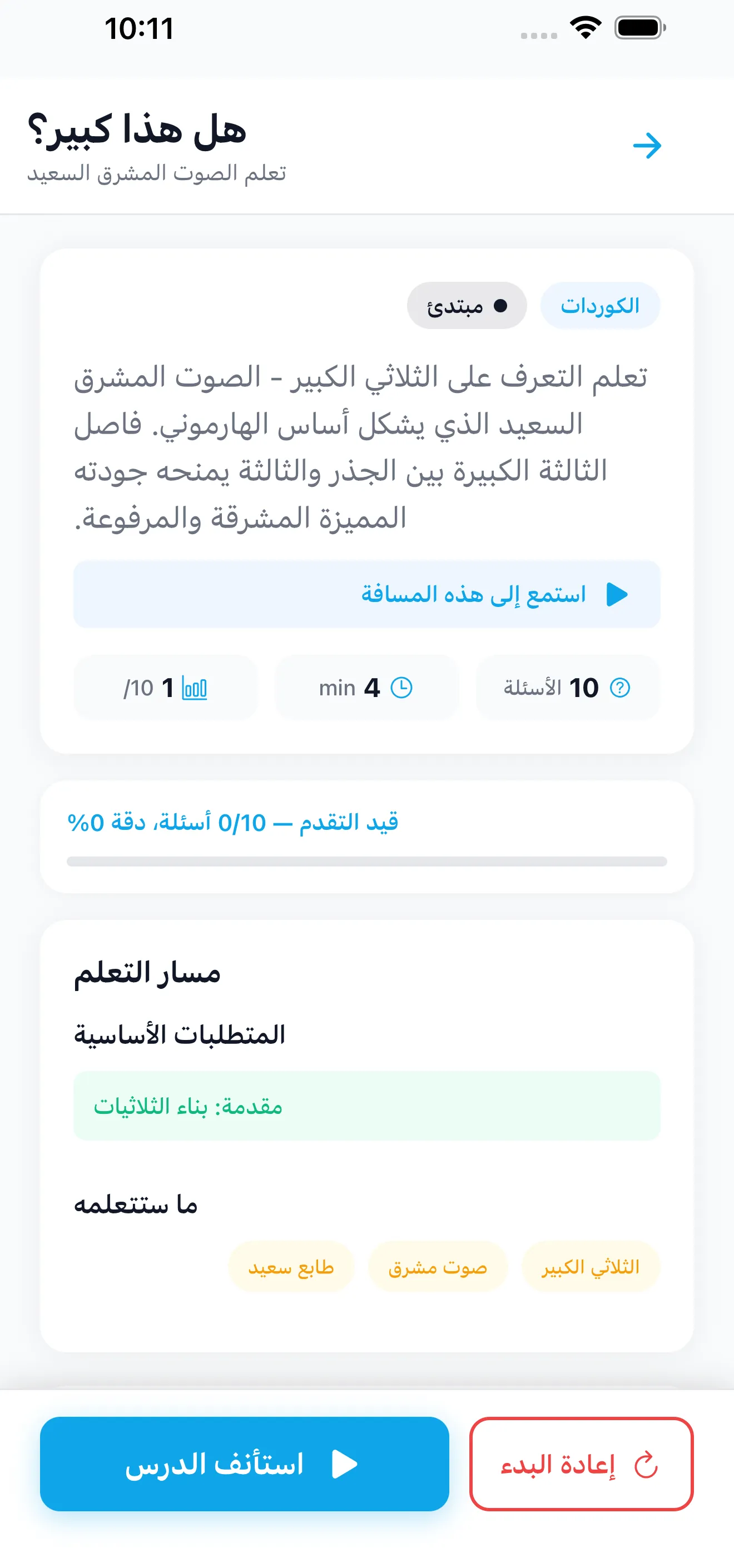Screen dimensions: 734x1568
Task: Select the مبتدئ difficulty badge
Action: (467, 306)
